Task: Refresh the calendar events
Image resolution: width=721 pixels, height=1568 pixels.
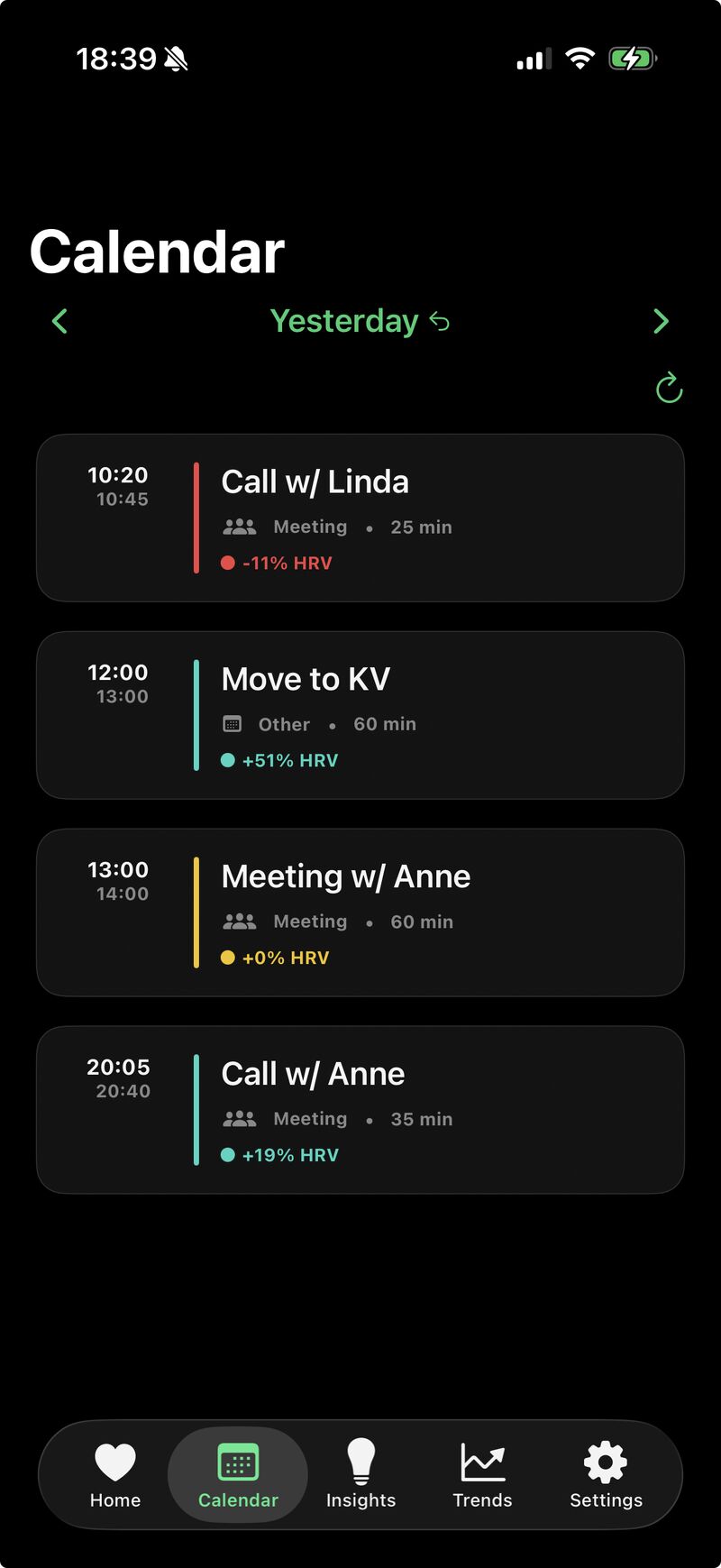Action: pos(669,388)
